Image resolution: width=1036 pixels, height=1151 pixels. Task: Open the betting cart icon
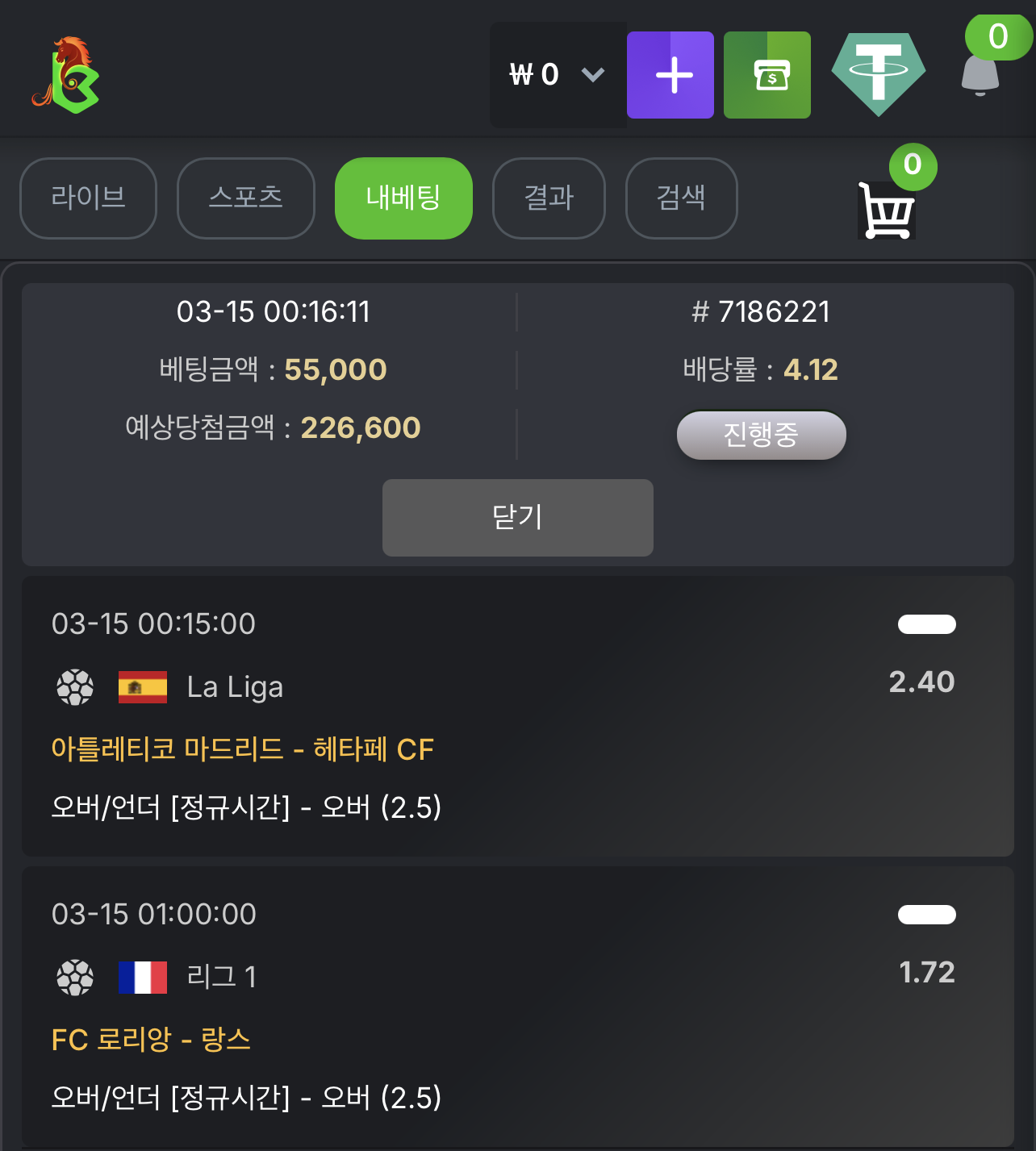click(x=885, y=211)
